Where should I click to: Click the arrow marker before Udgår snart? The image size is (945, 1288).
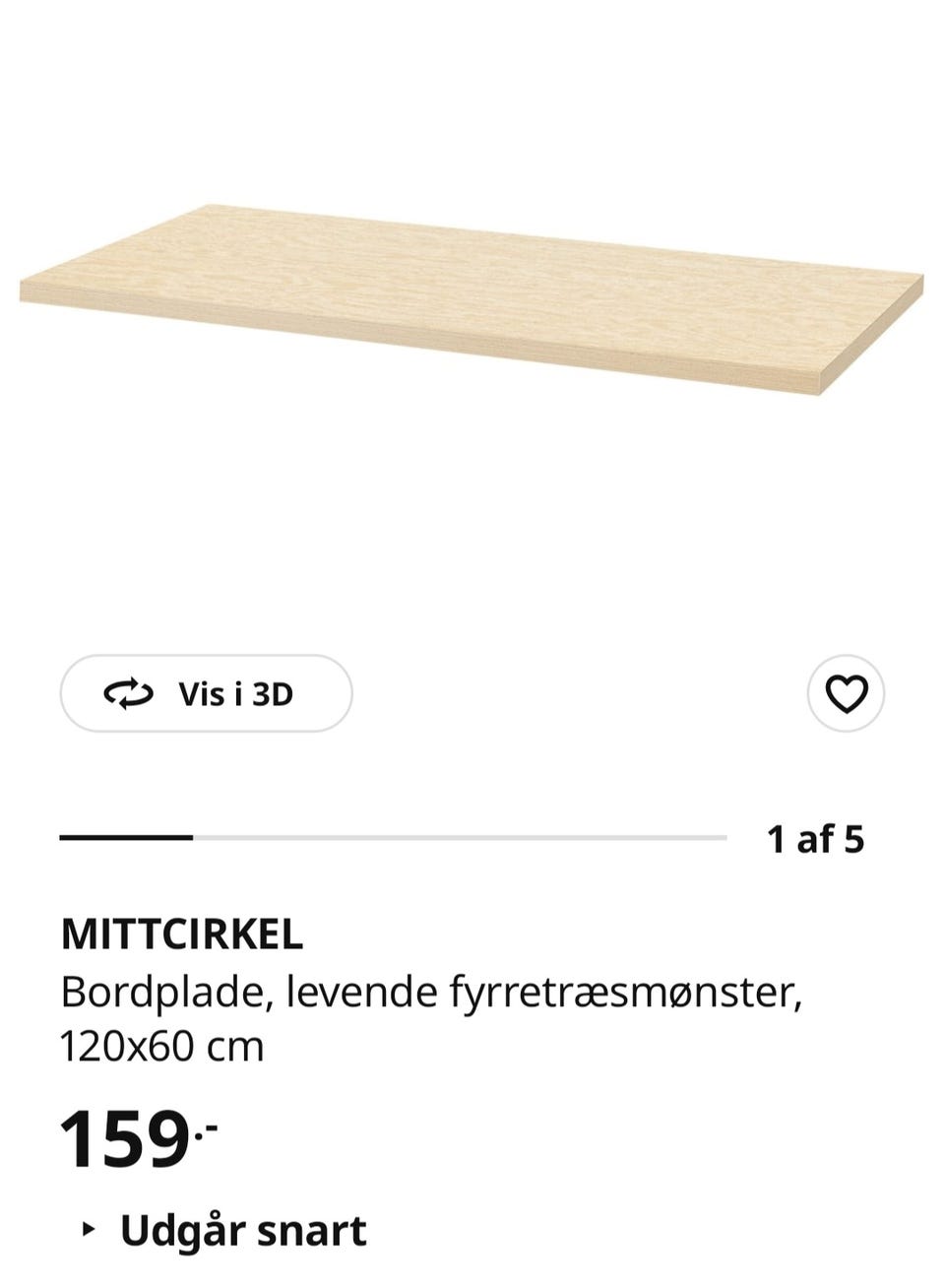click(x=92, y=1228)
